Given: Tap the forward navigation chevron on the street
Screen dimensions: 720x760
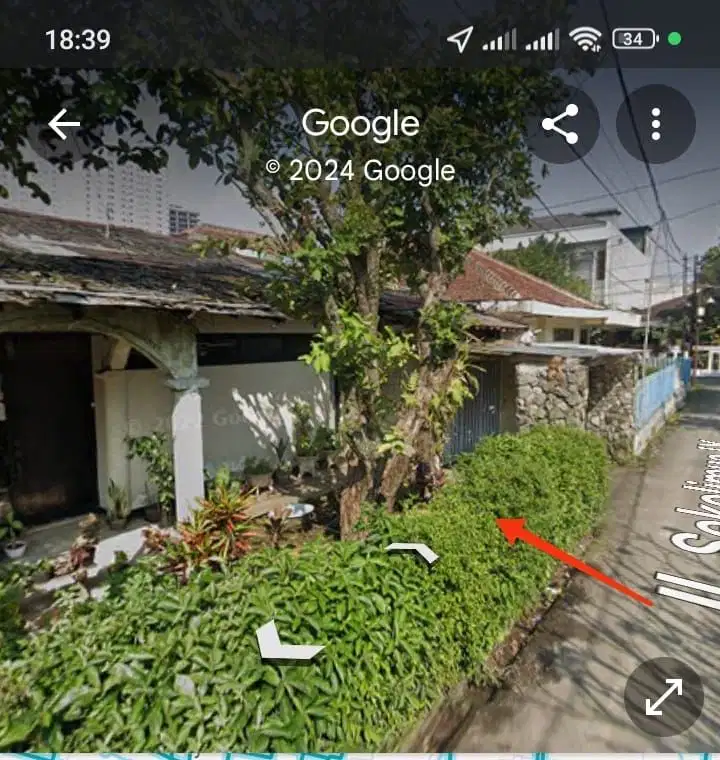Looking at the screenshot, I should [x=414, y=550].
